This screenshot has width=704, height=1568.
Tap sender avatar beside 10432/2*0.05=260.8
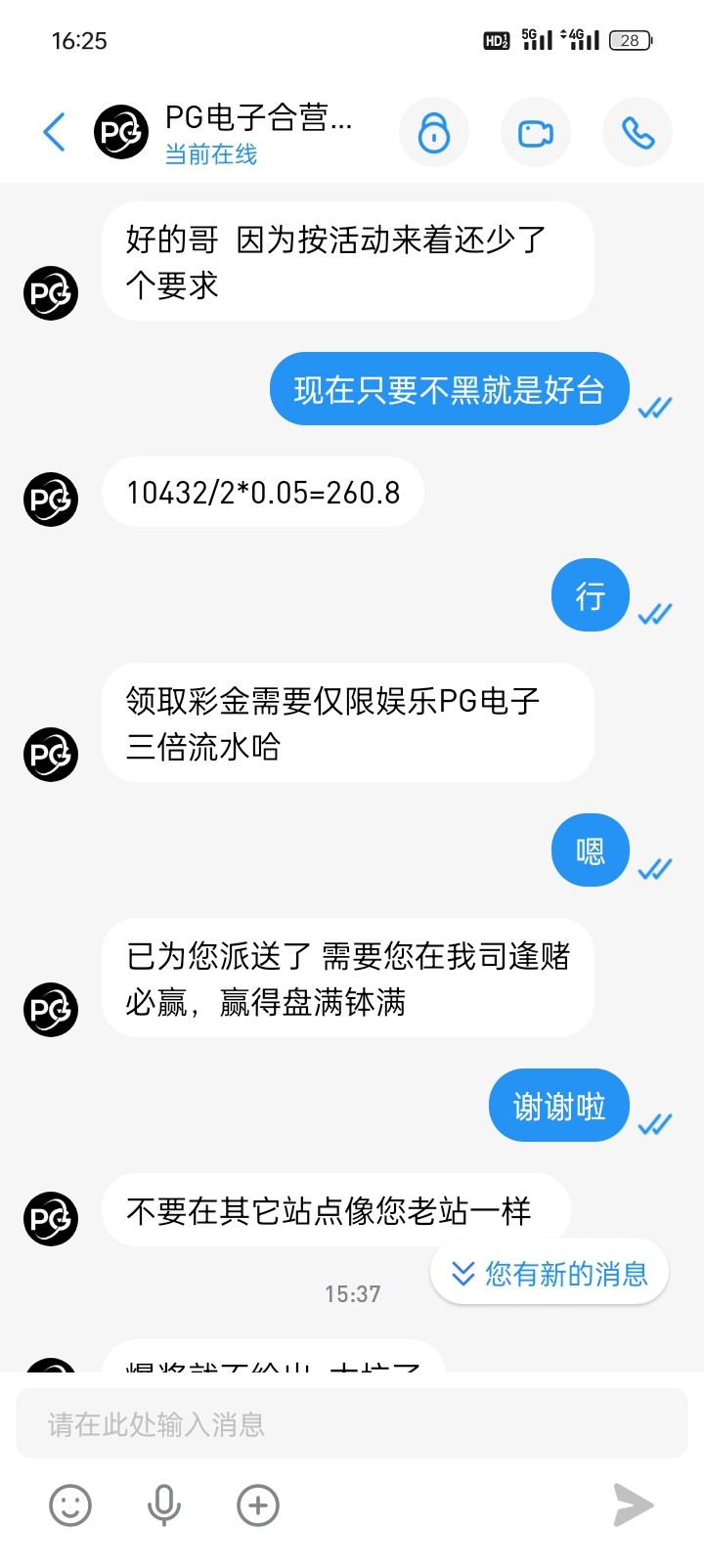(x=51, y=500)
